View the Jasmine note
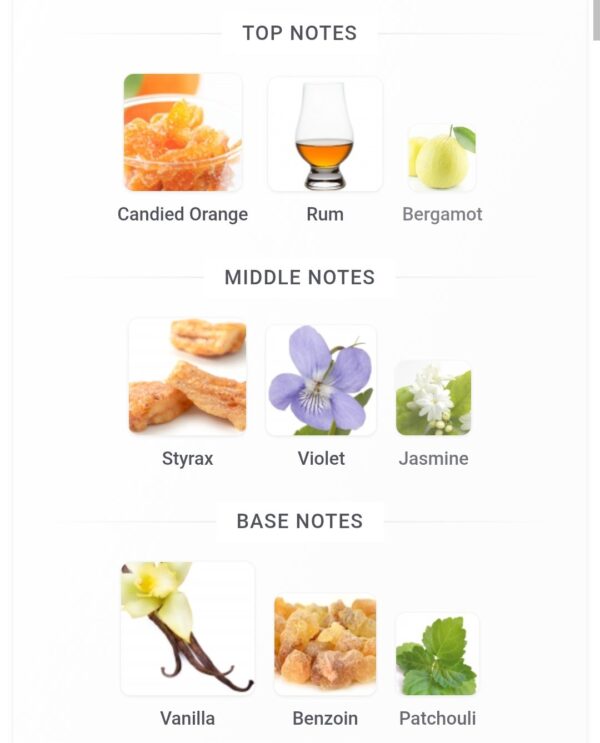 click(433, 398)
